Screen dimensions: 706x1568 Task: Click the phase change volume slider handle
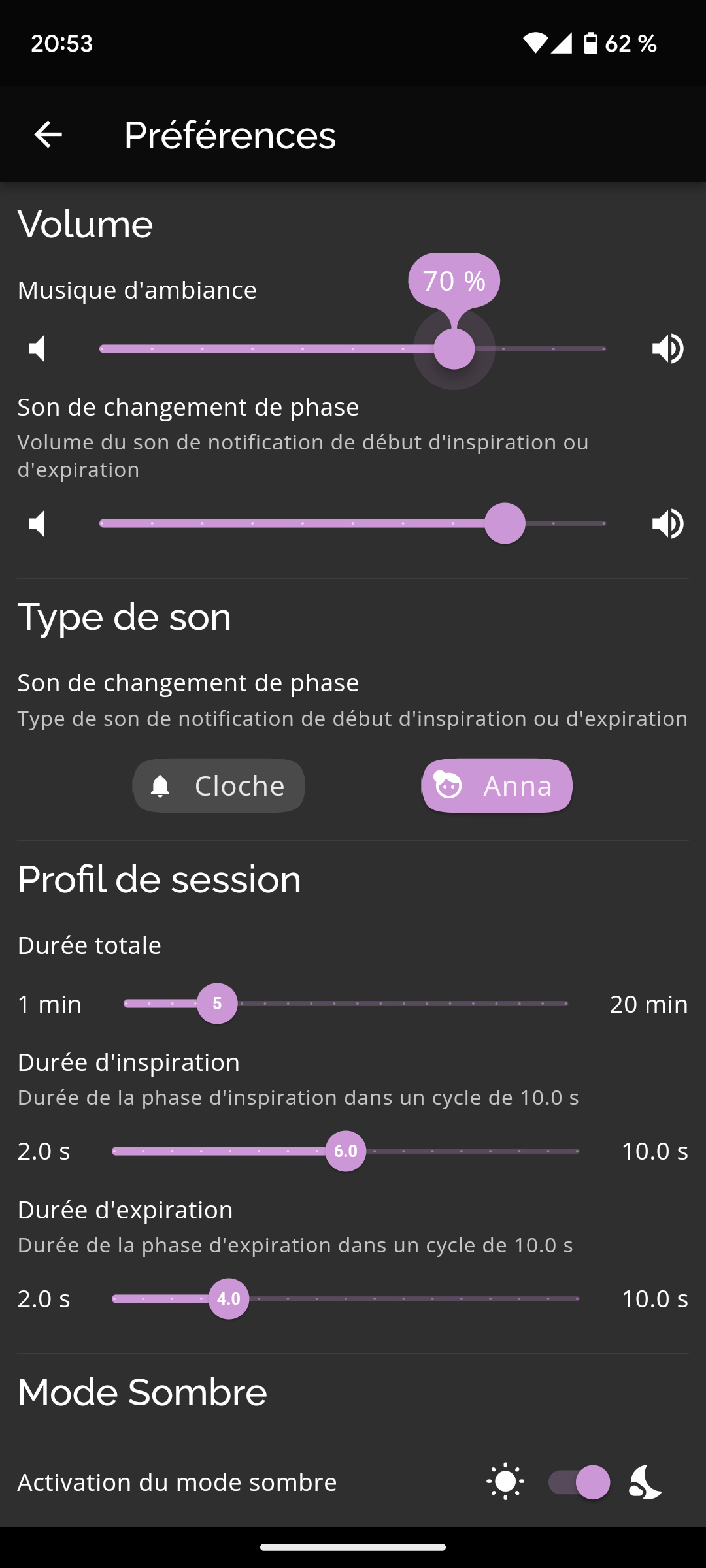(505, 523)
